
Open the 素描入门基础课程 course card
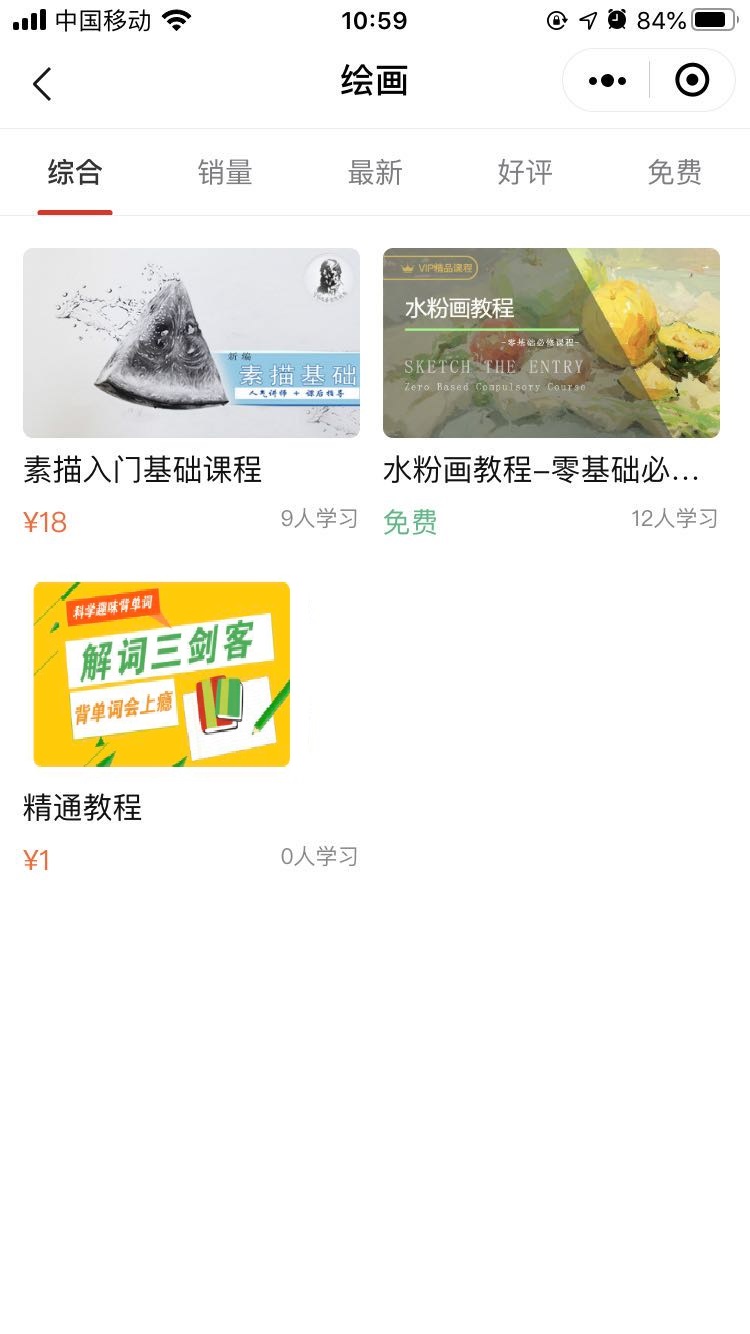click(x=191, y=343)
